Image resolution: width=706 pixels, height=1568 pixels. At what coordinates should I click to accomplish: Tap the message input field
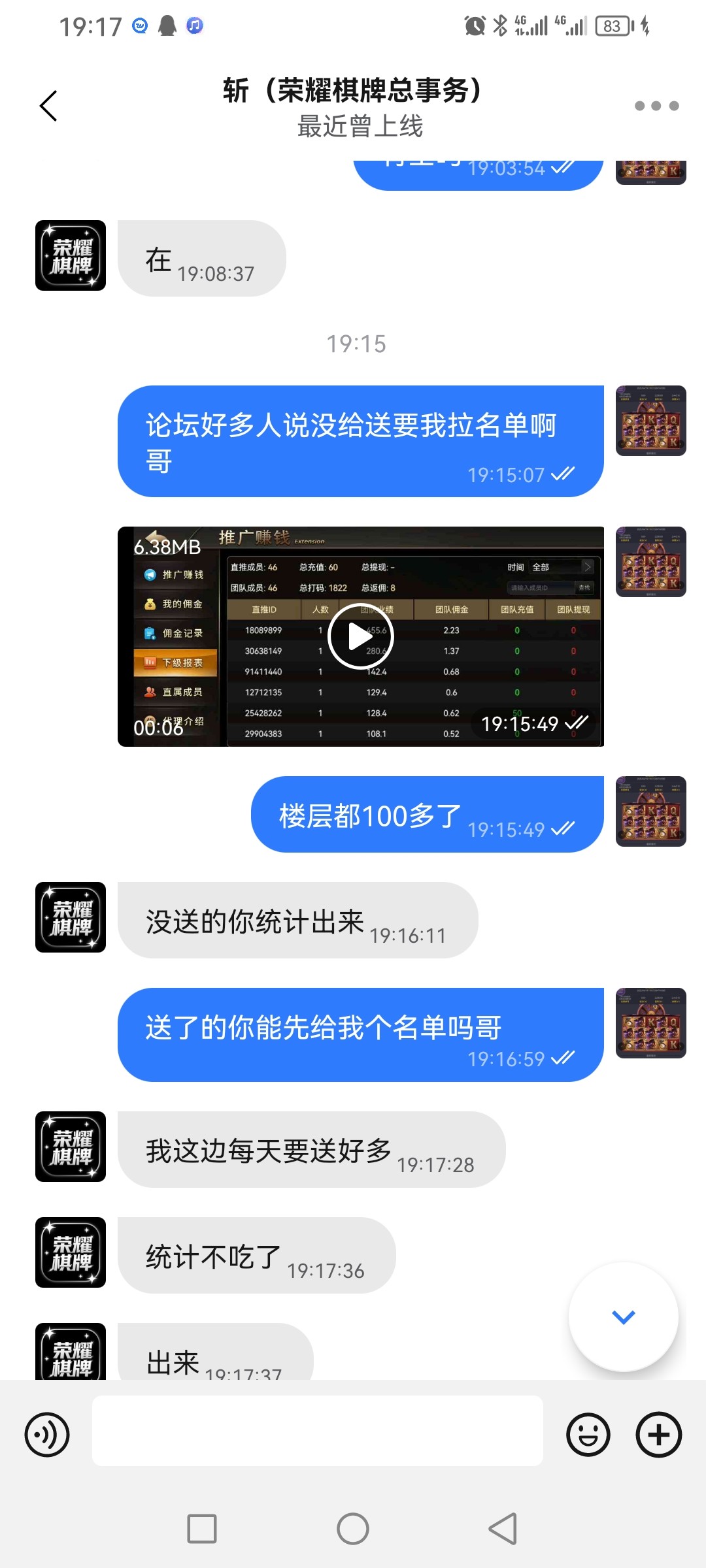317,1431
